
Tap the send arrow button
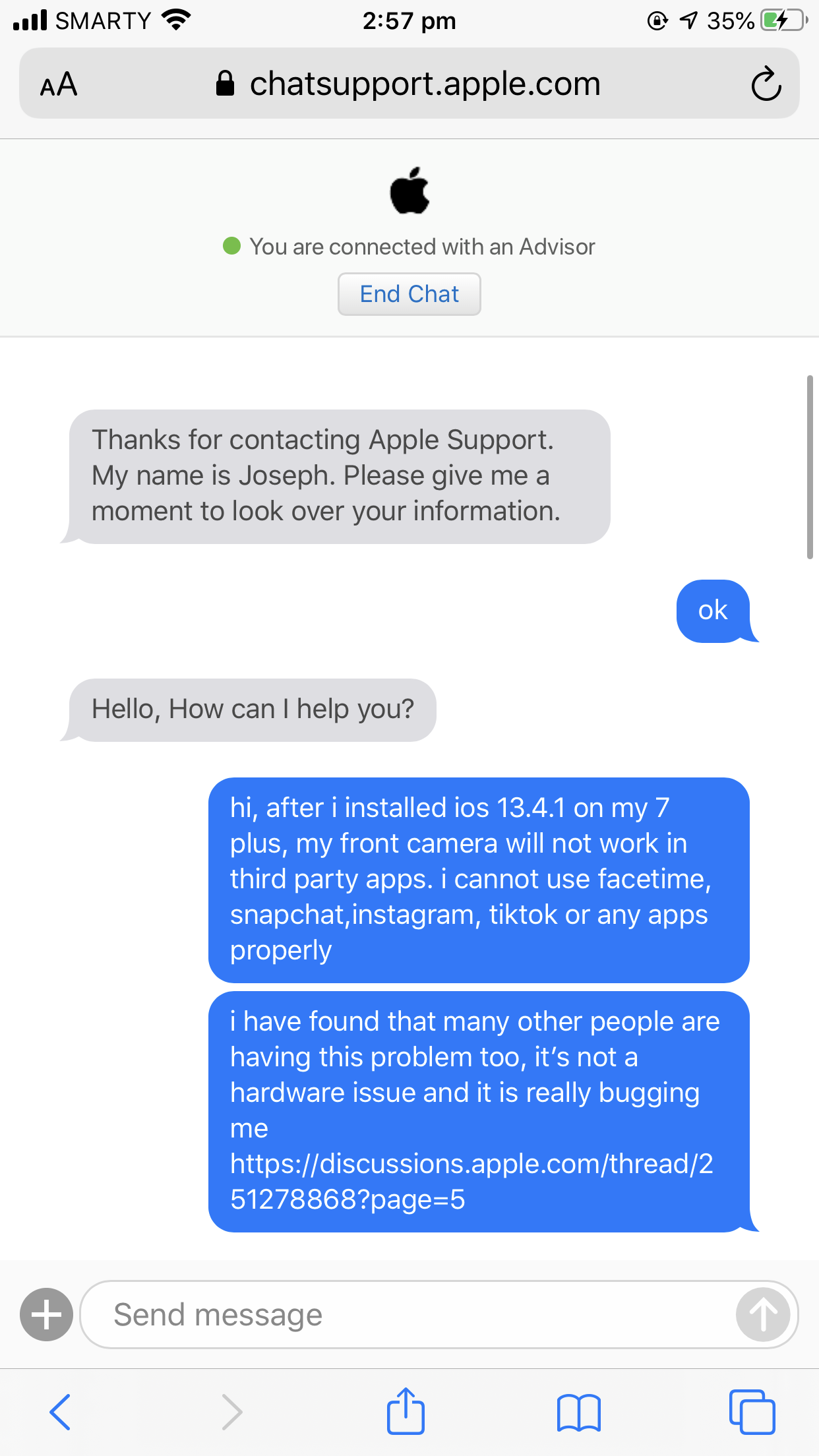762,1314
